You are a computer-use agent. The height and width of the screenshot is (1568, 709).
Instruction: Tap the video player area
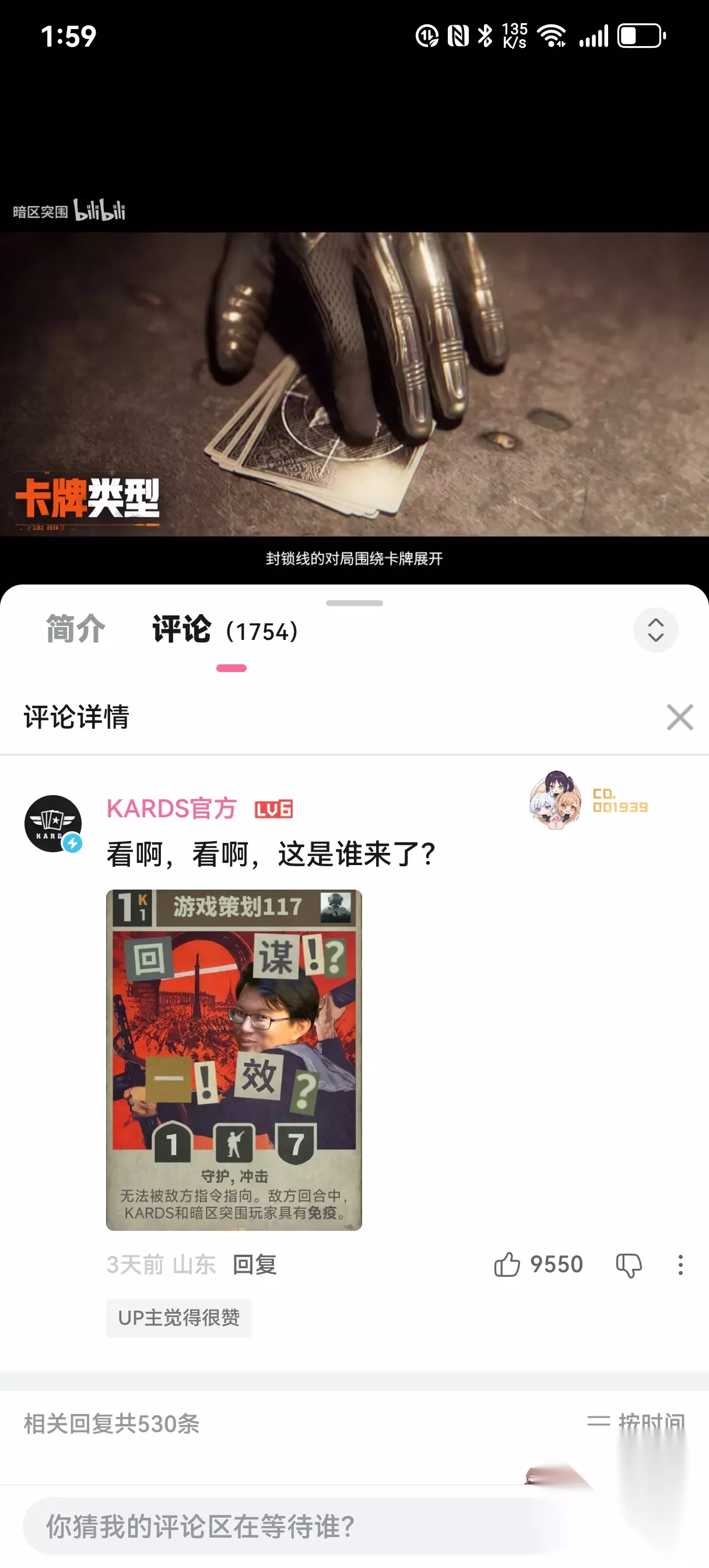point(354,383)
